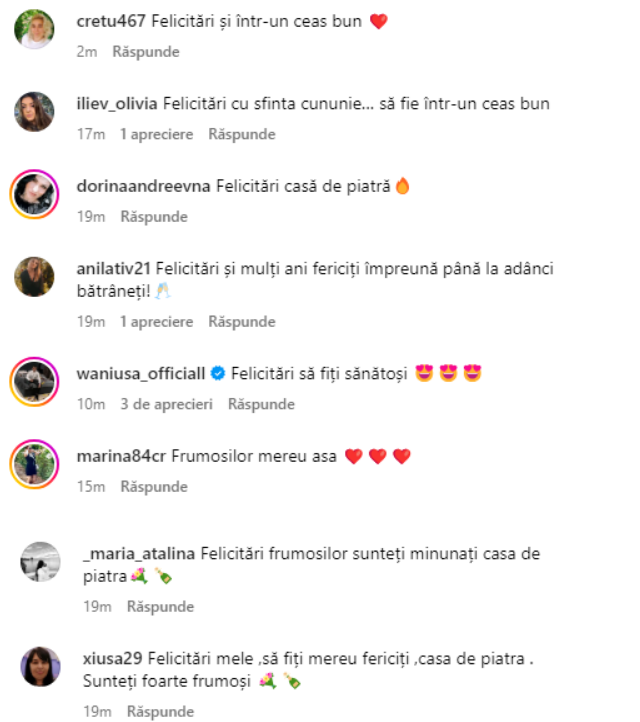Reply to dorinaandreevna's comment
This screenshot has height=722, width=640.
(154, 216)
